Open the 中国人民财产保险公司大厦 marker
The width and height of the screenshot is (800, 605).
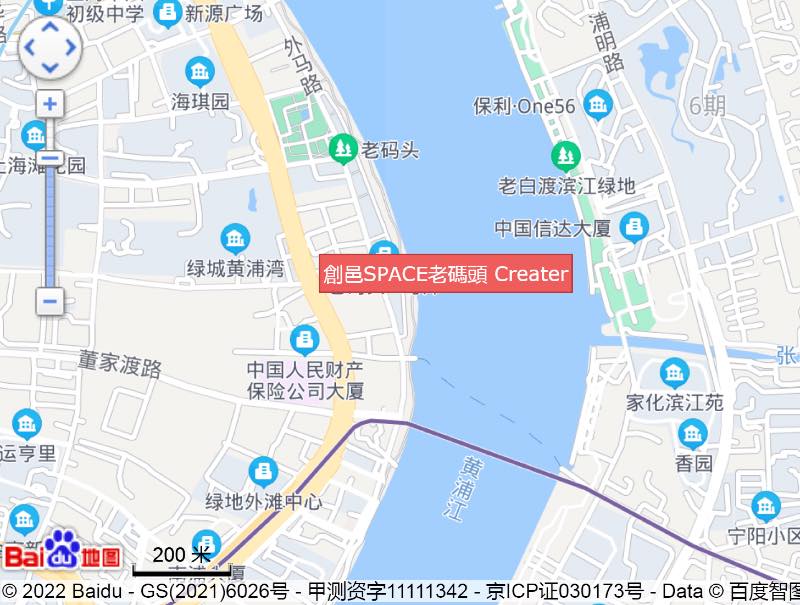[305, 340]
